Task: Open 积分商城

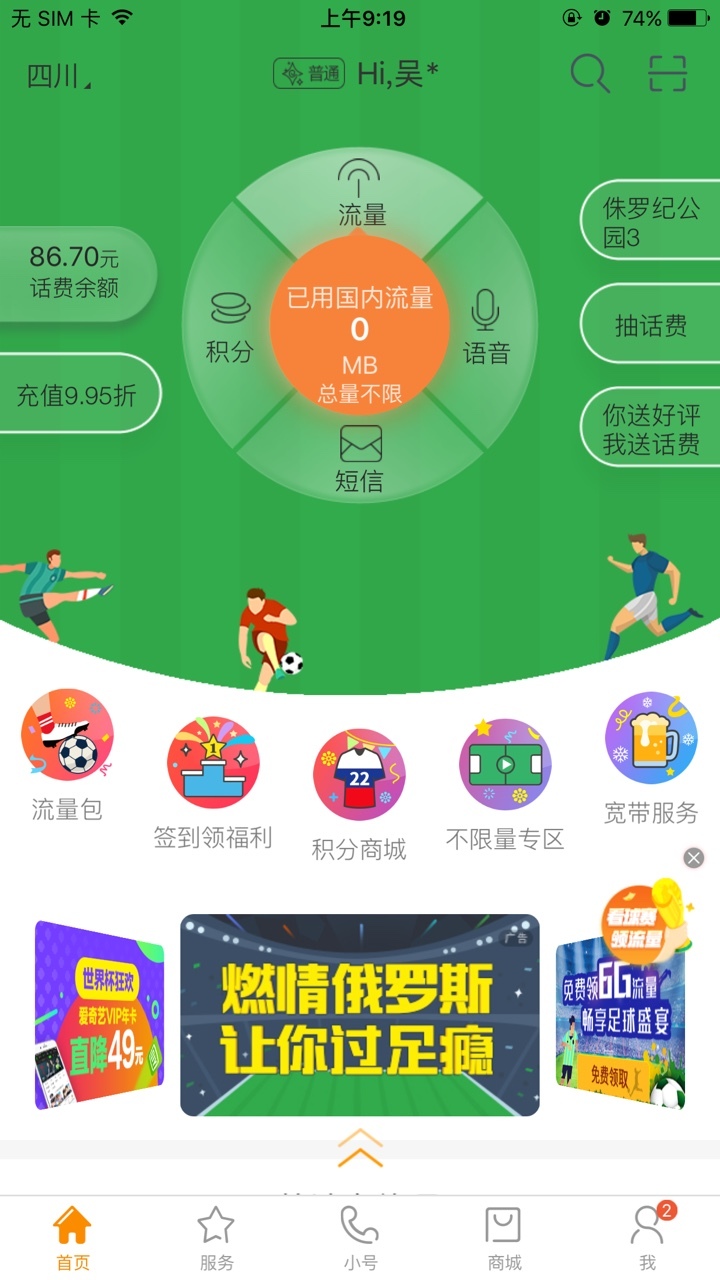Action: [359, 795]
